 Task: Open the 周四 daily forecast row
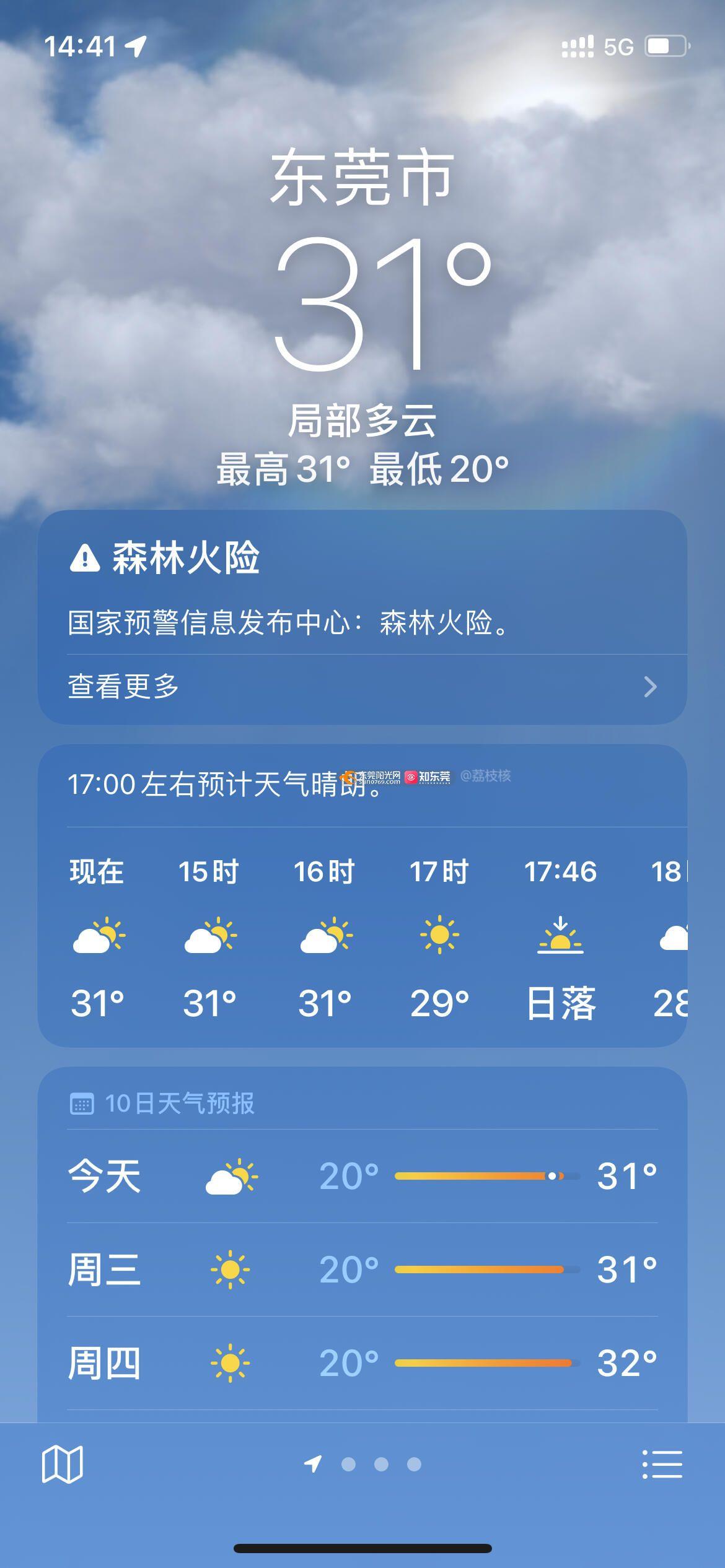click(x=362, y=1363)
